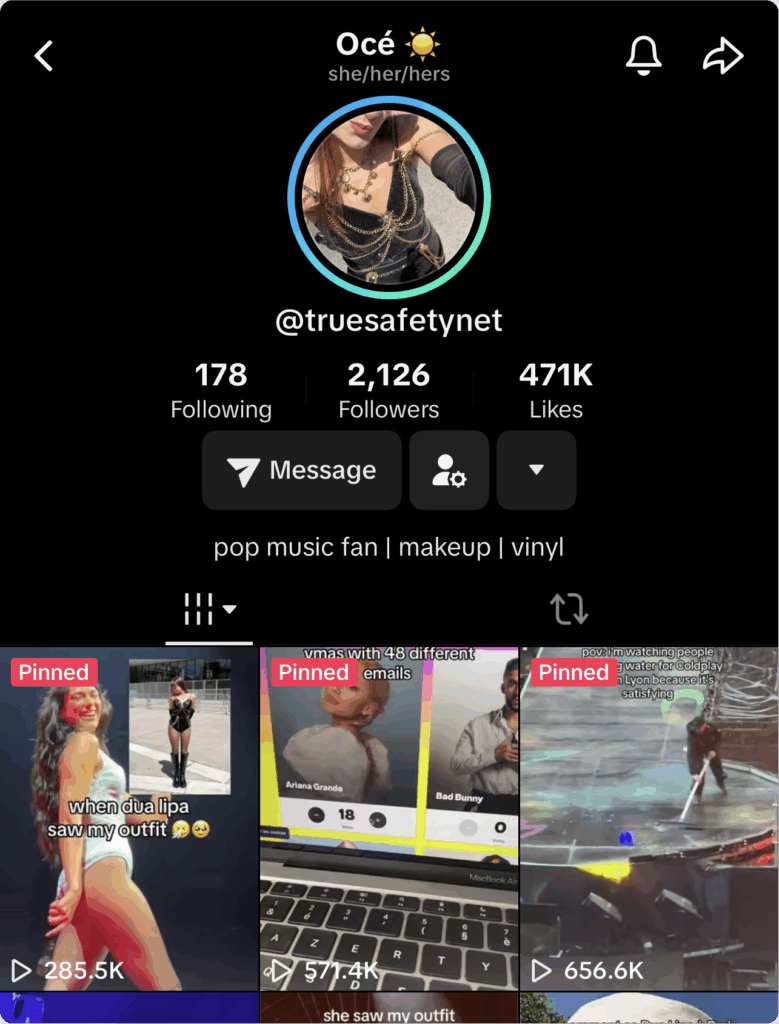Screen dimensions: 779x1024
Task: Open the pinned VMAs emails video
Action: [389, 820]
